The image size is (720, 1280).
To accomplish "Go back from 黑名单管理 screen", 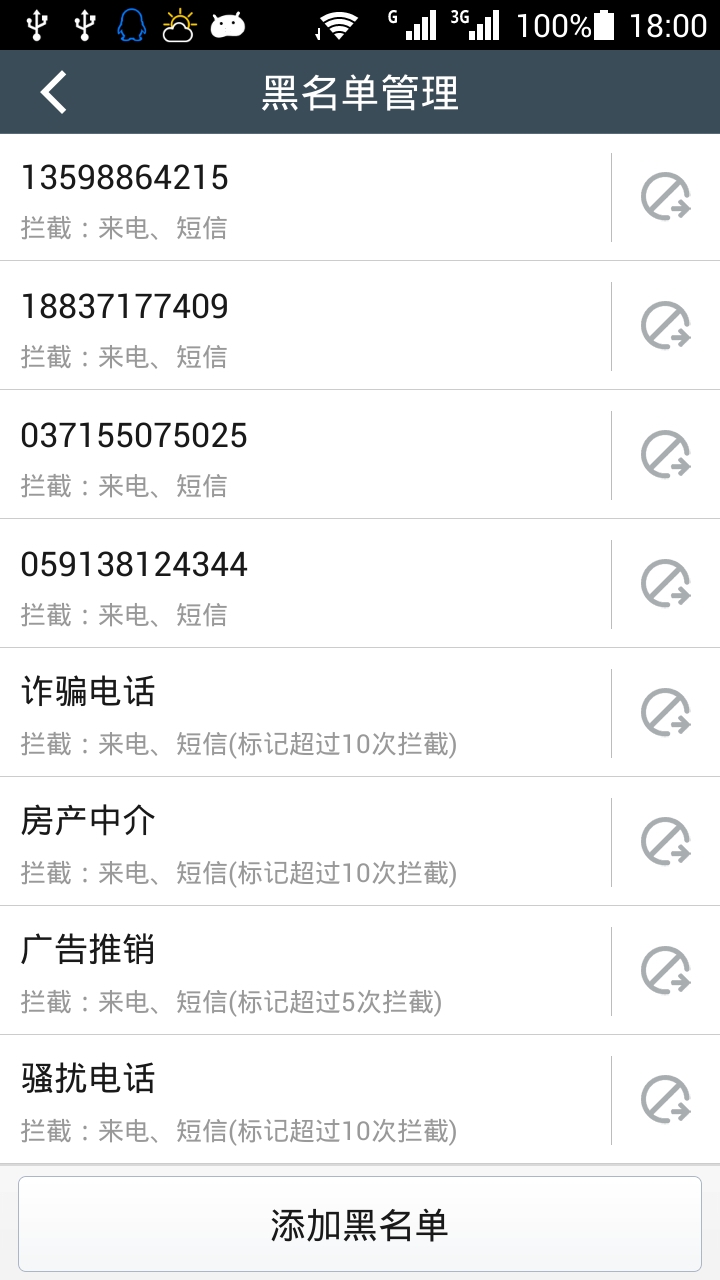I will [x=54, y=92].
